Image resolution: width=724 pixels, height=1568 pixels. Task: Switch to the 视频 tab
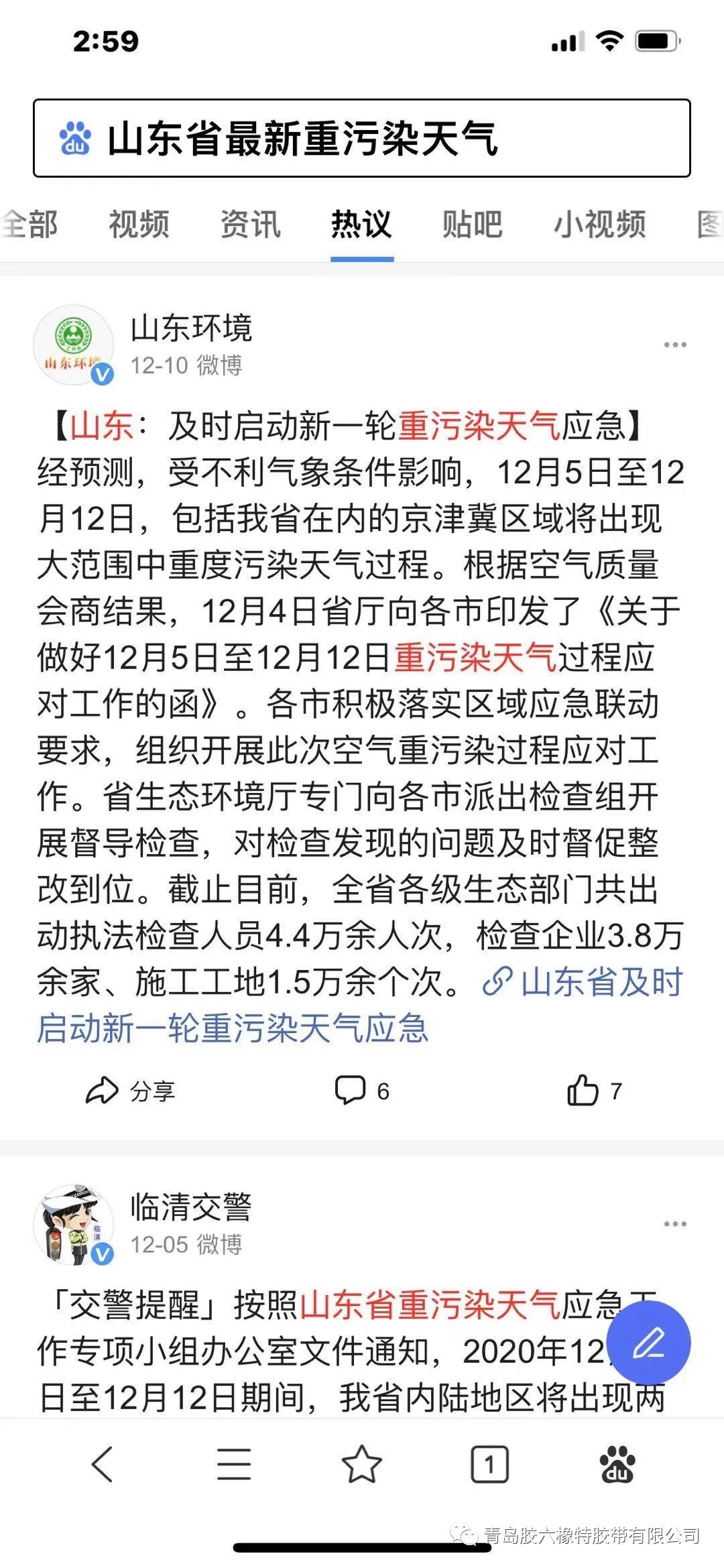coord(139,224)
